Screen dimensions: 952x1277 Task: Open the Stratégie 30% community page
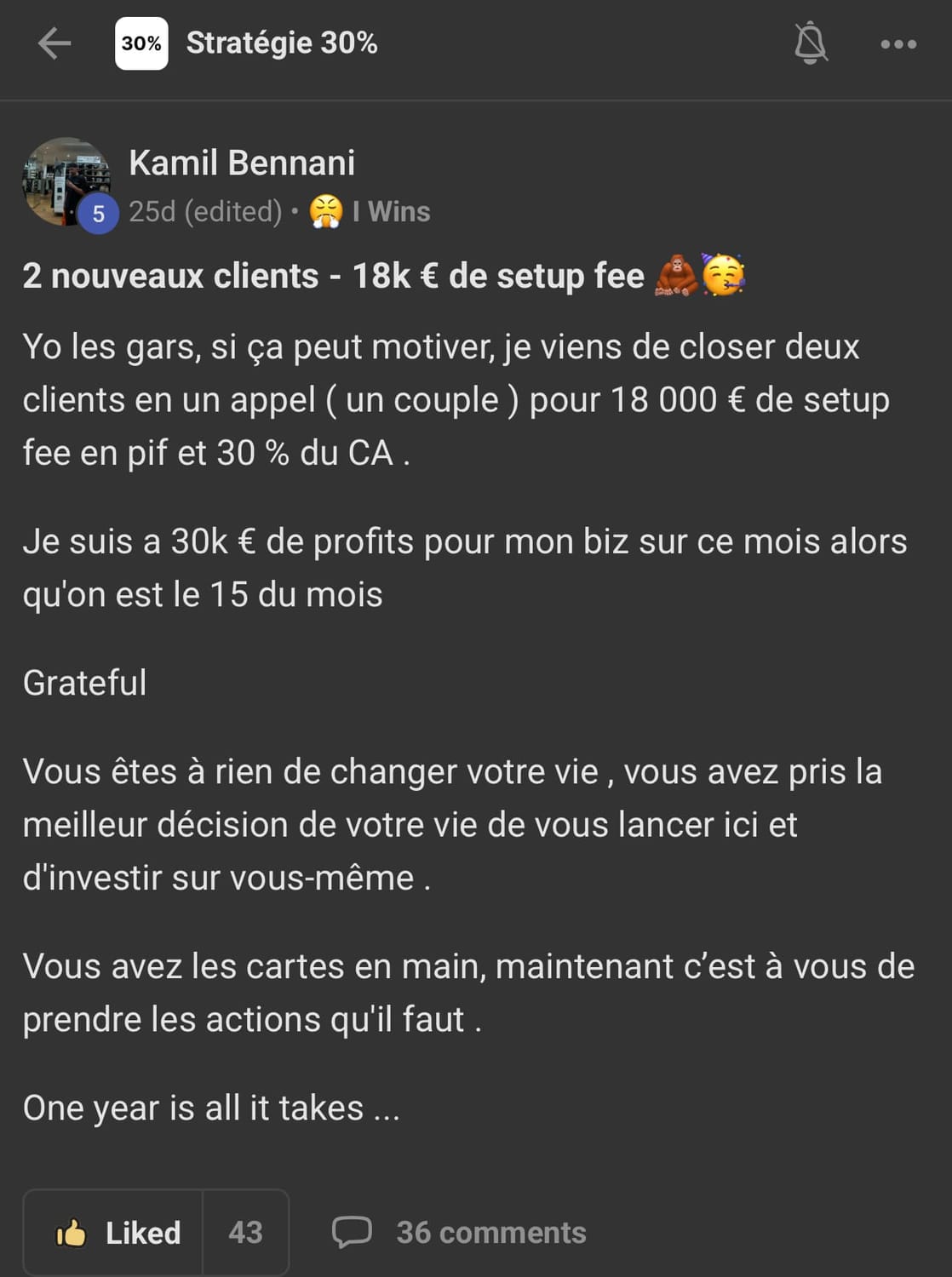(x=280, y=43)
